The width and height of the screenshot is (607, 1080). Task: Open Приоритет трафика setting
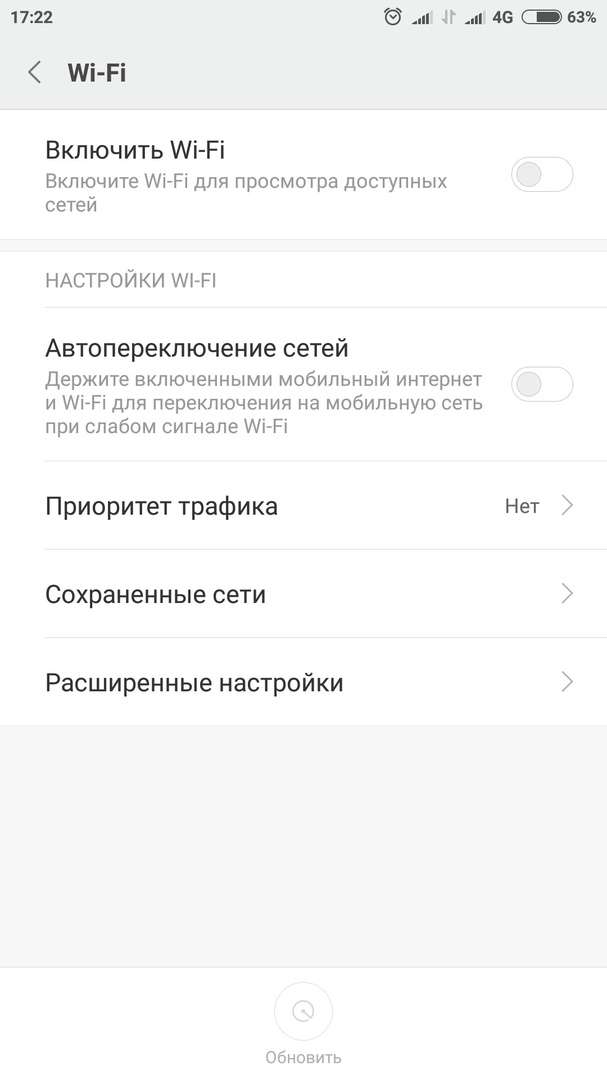303,506
